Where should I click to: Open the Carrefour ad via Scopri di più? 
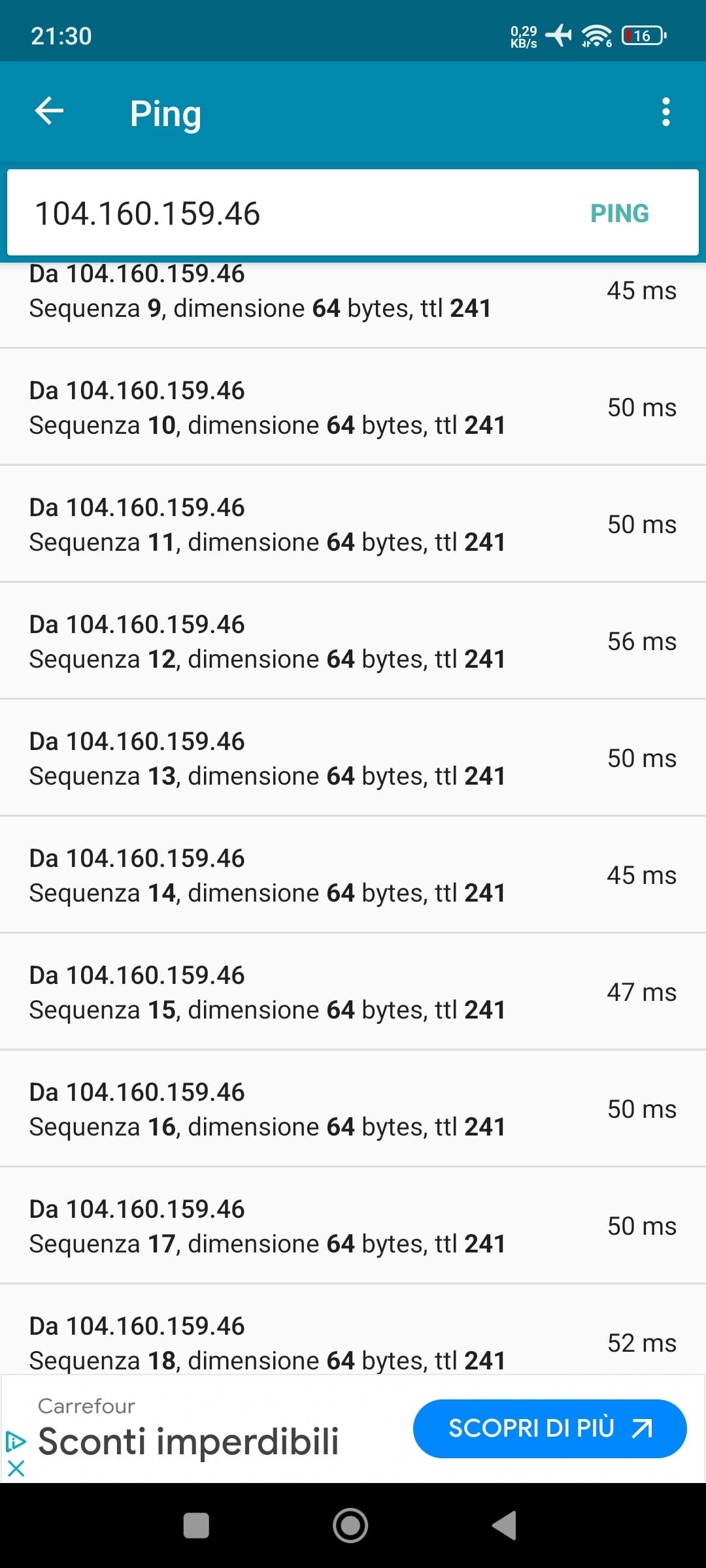[x=549, y=1428]
